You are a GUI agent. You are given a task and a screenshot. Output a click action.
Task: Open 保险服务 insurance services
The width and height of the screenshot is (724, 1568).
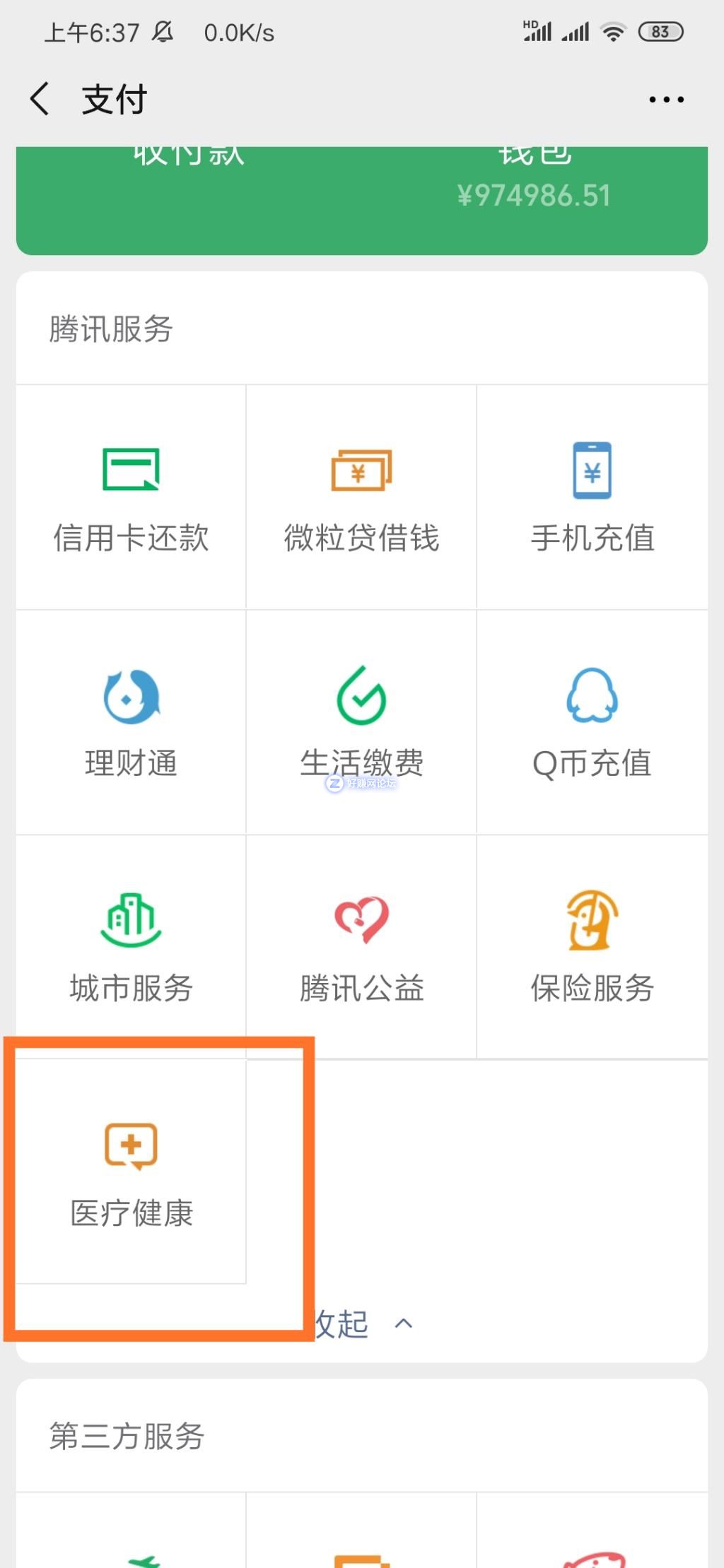pos(592,947)
